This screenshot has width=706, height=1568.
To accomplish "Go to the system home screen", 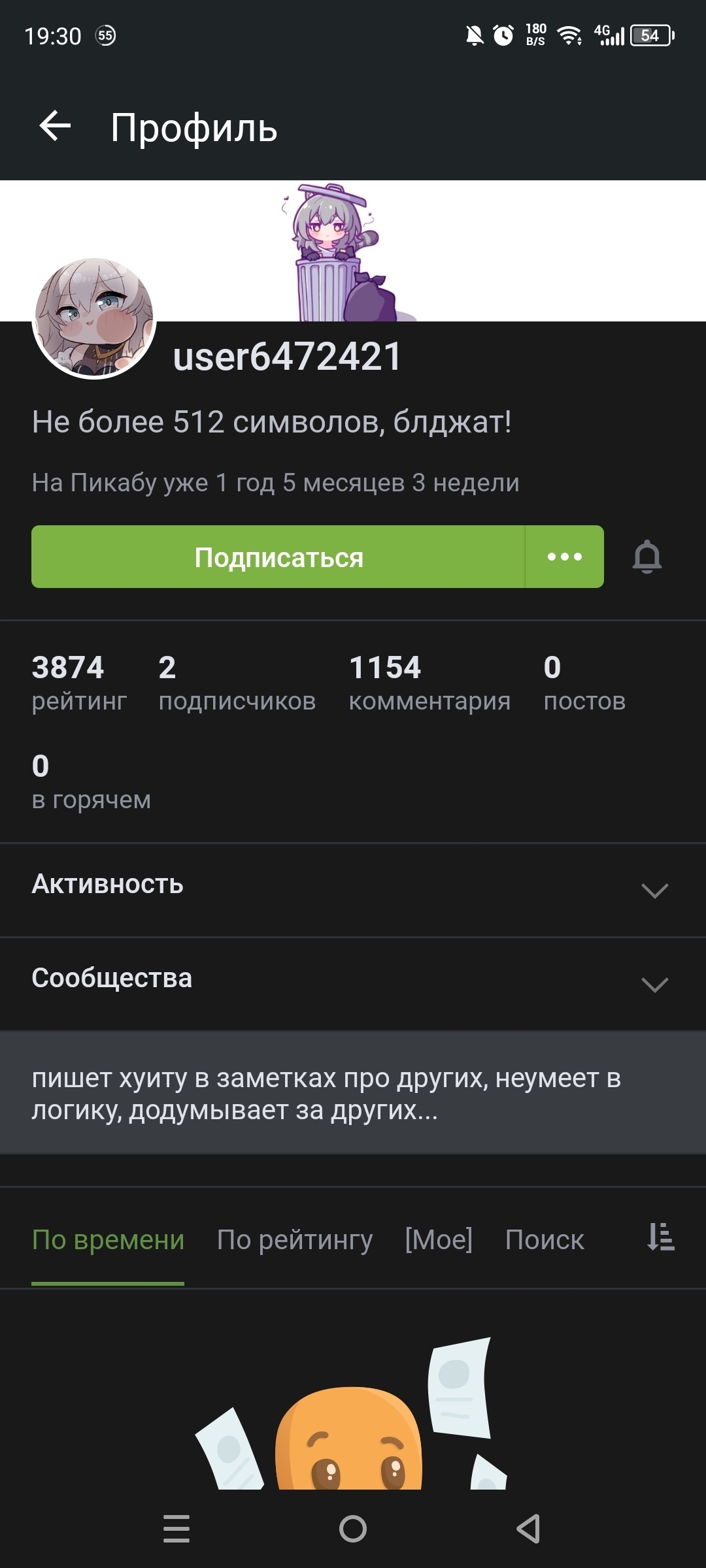I will point(353,1529).
